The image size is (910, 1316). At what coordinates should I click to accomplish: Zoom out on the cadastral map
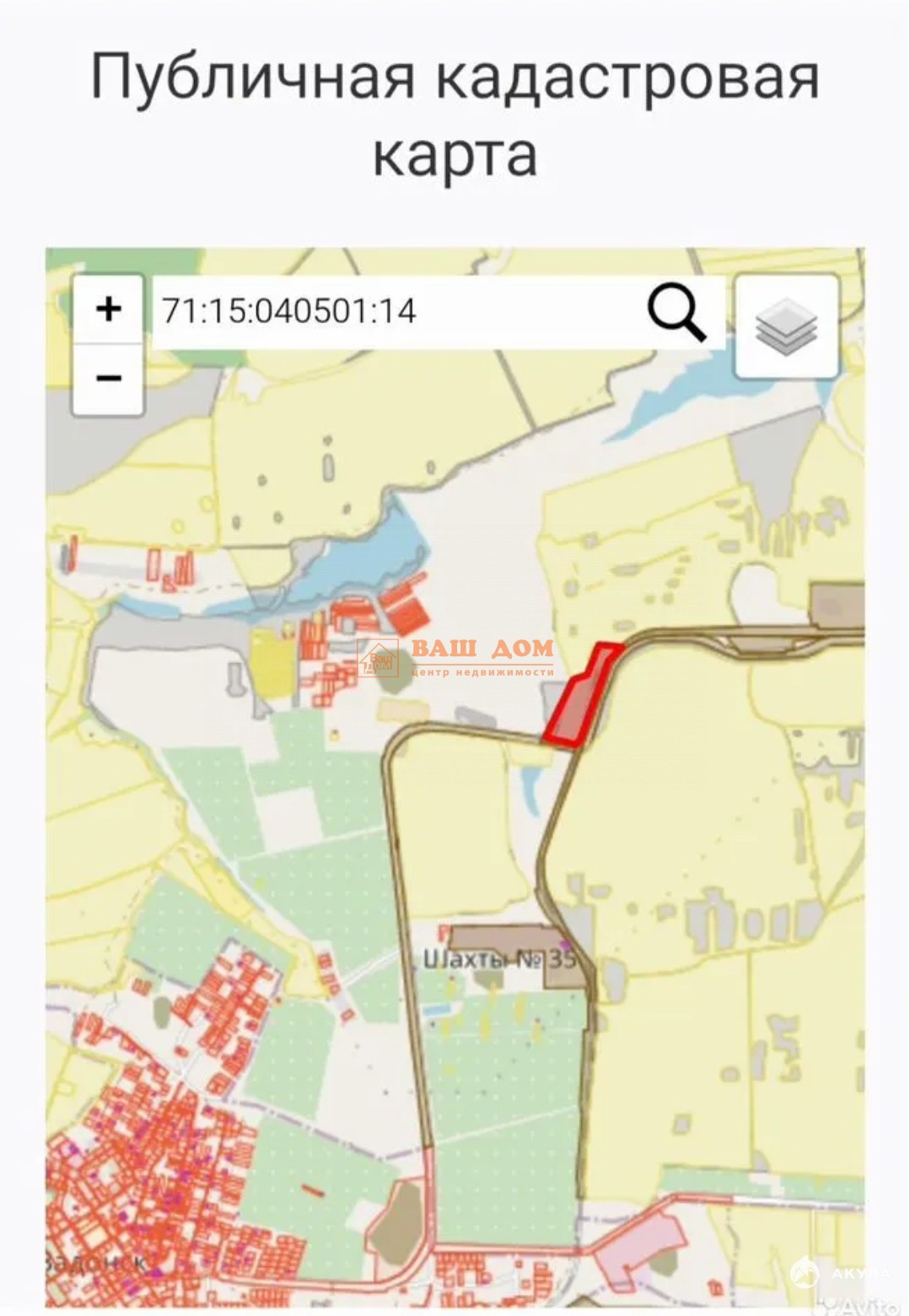point(108,378)
